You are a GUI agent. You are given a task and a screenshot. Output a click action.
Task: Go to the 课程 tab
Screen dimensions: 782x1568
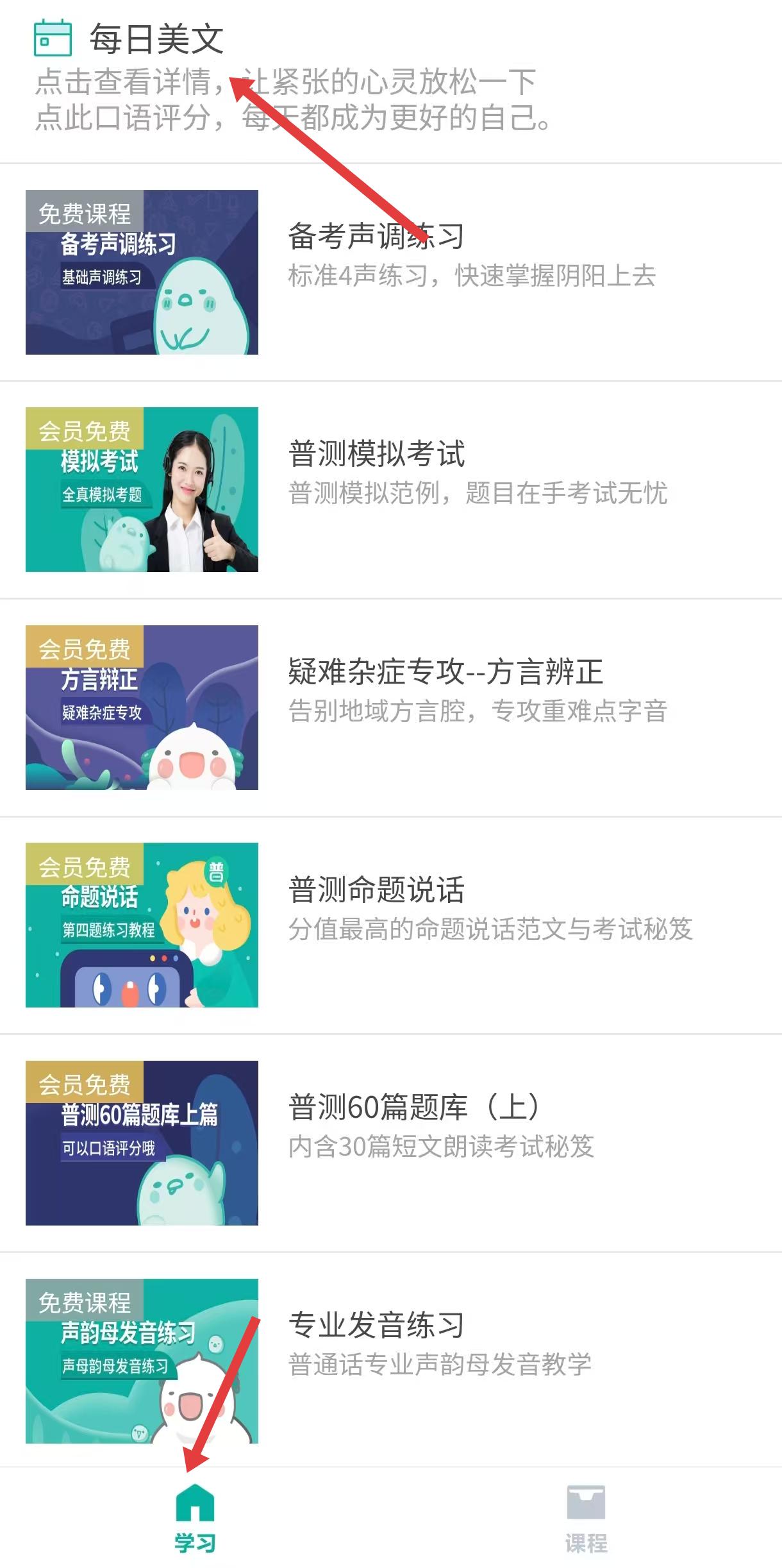tap(586, 1517)
